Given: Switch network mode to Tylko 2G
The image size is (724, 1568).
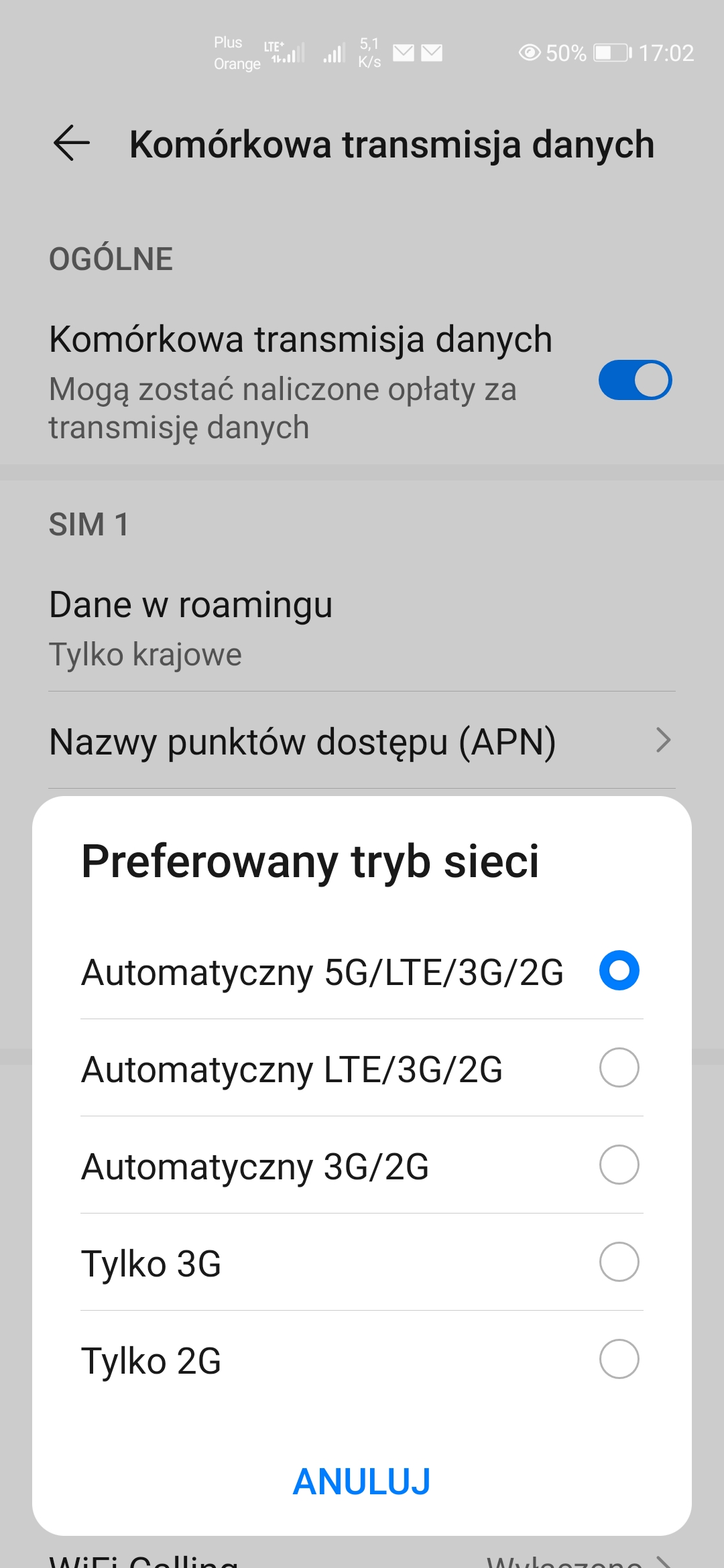Looking at the screenshot, I should [362, 1360].
